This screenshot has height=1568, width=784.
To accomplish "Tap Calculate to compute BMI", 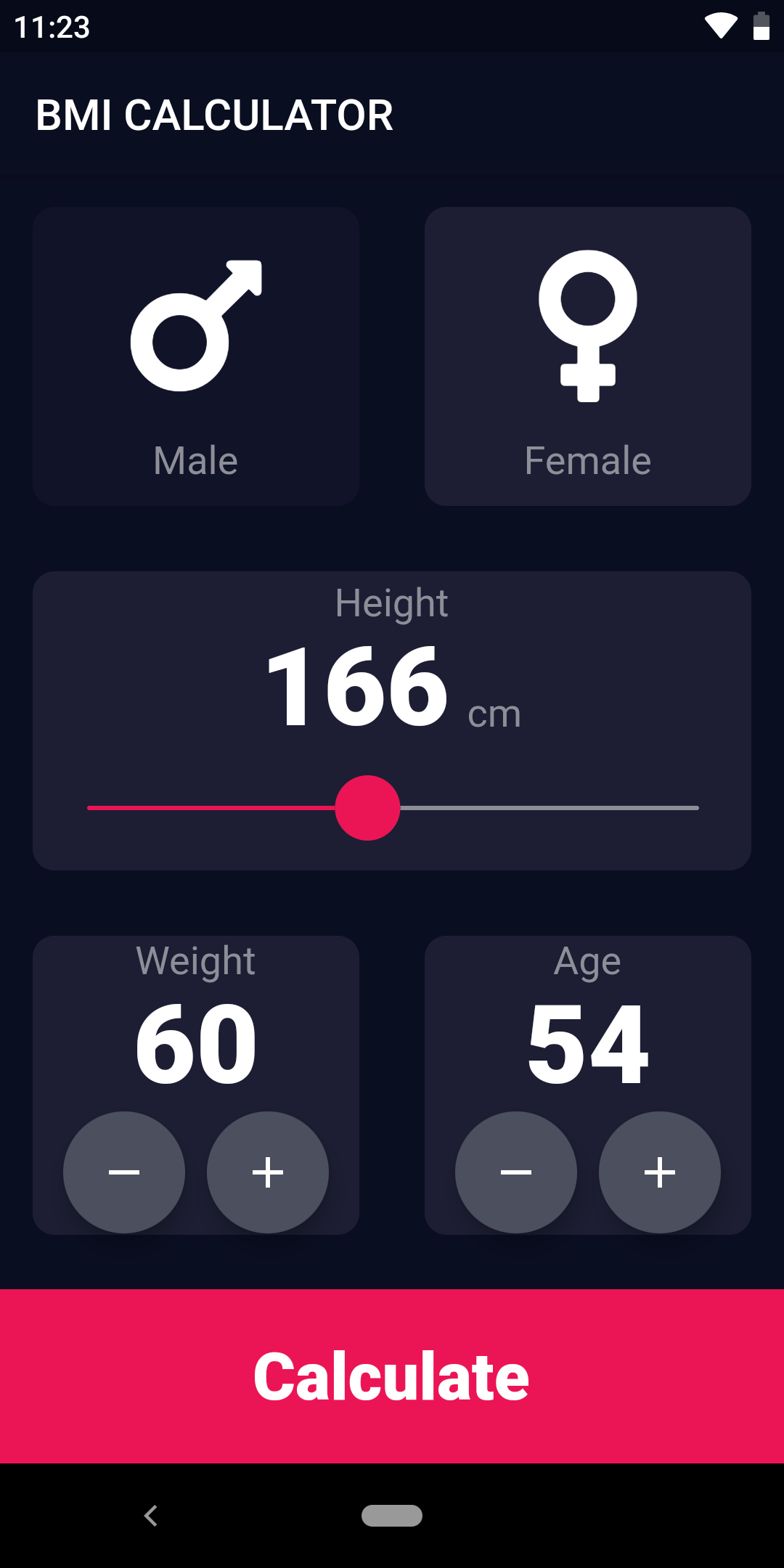I will pos(392,1376).
